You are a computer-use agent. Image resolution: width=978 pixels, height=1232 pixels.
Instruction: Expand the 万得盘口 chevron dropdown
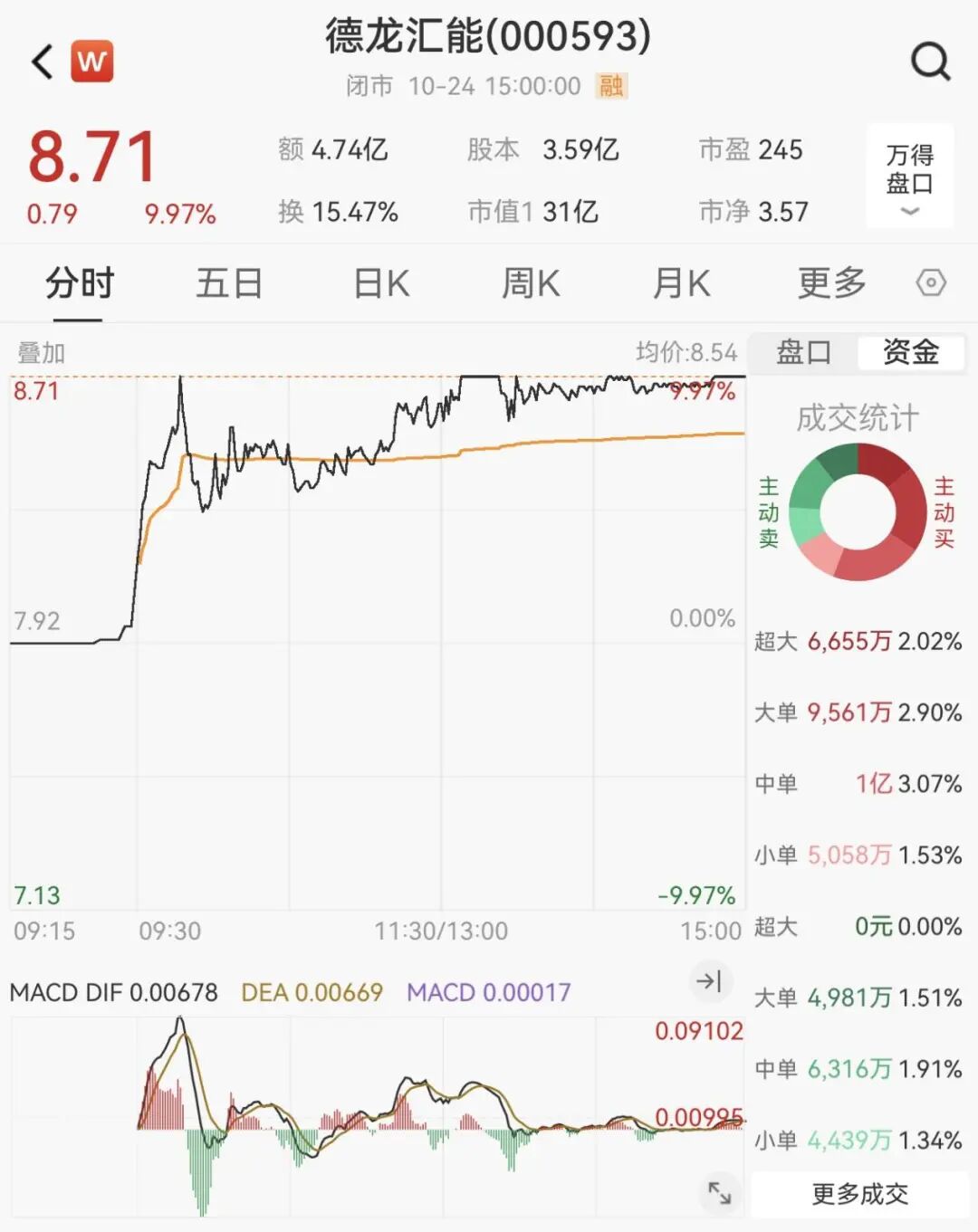908,213
